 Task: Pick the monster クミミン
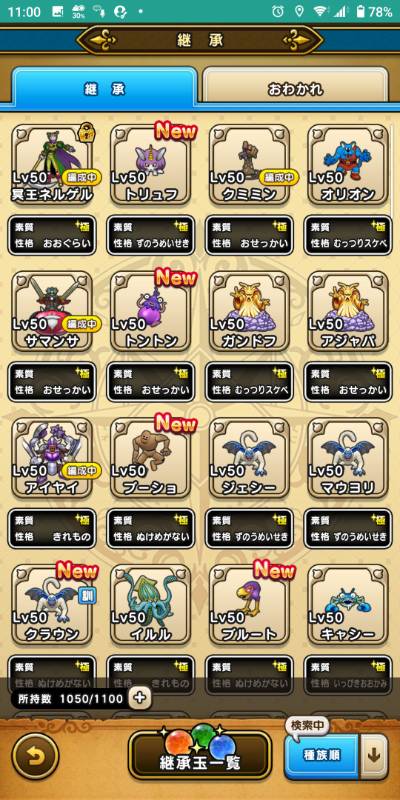(249, 164)
